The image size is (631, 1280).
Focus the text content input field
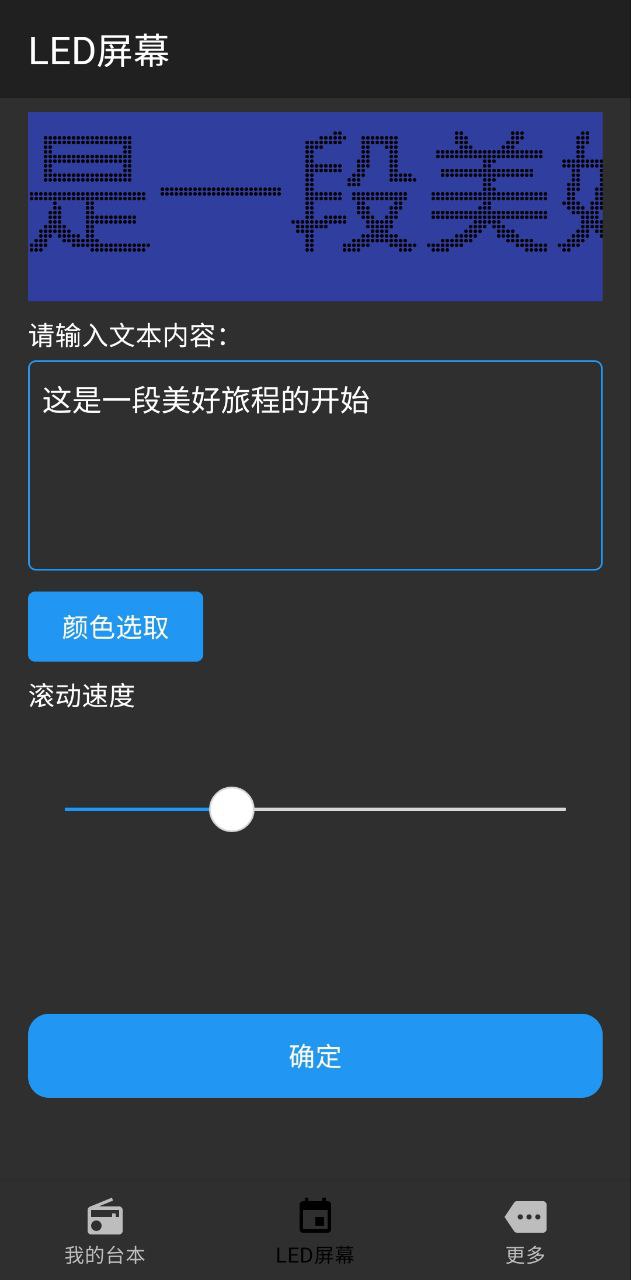pyautogui.click(x=315, y=465)
